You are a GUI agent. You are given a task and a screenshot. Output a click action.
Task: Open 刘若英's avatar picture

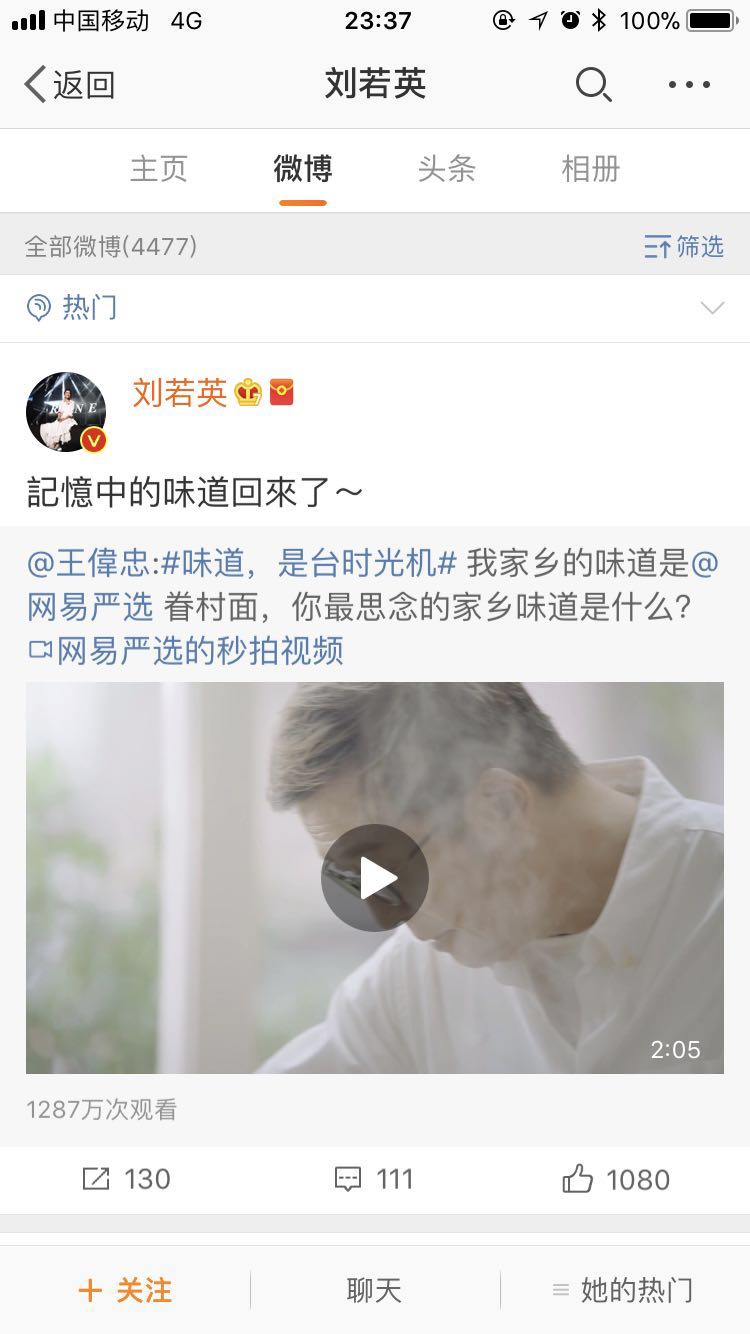click(66, 412)
